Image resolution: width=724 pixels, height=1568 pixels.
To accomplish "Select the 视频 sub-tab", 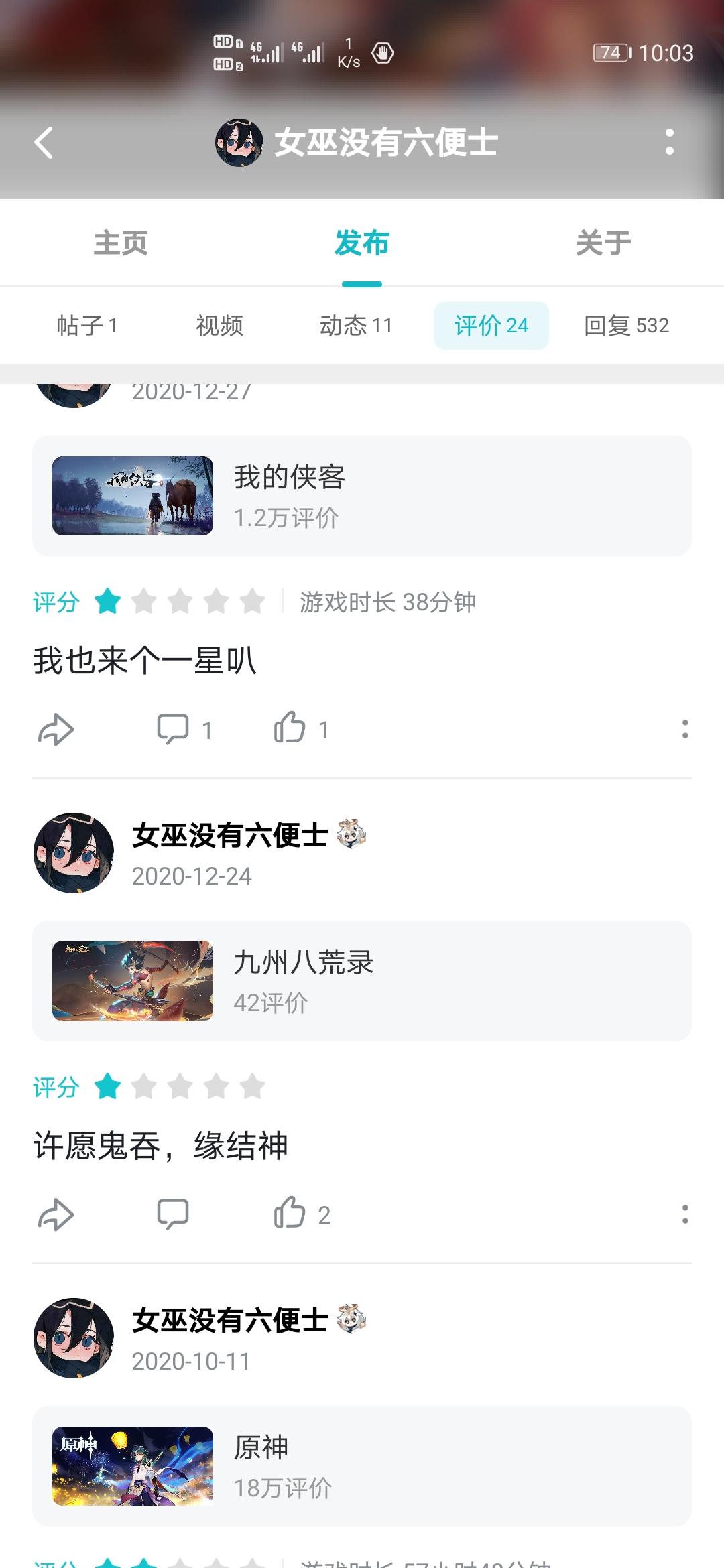I will point(219,326).
